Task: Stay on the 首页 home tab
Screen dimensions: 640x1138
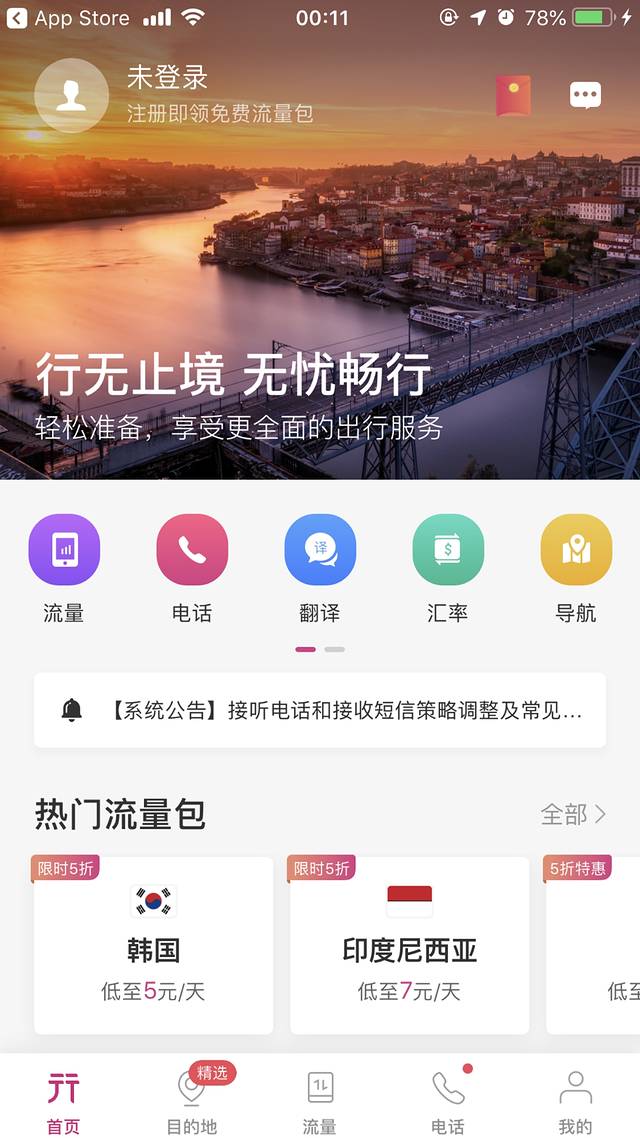Action: [63, 1098]
